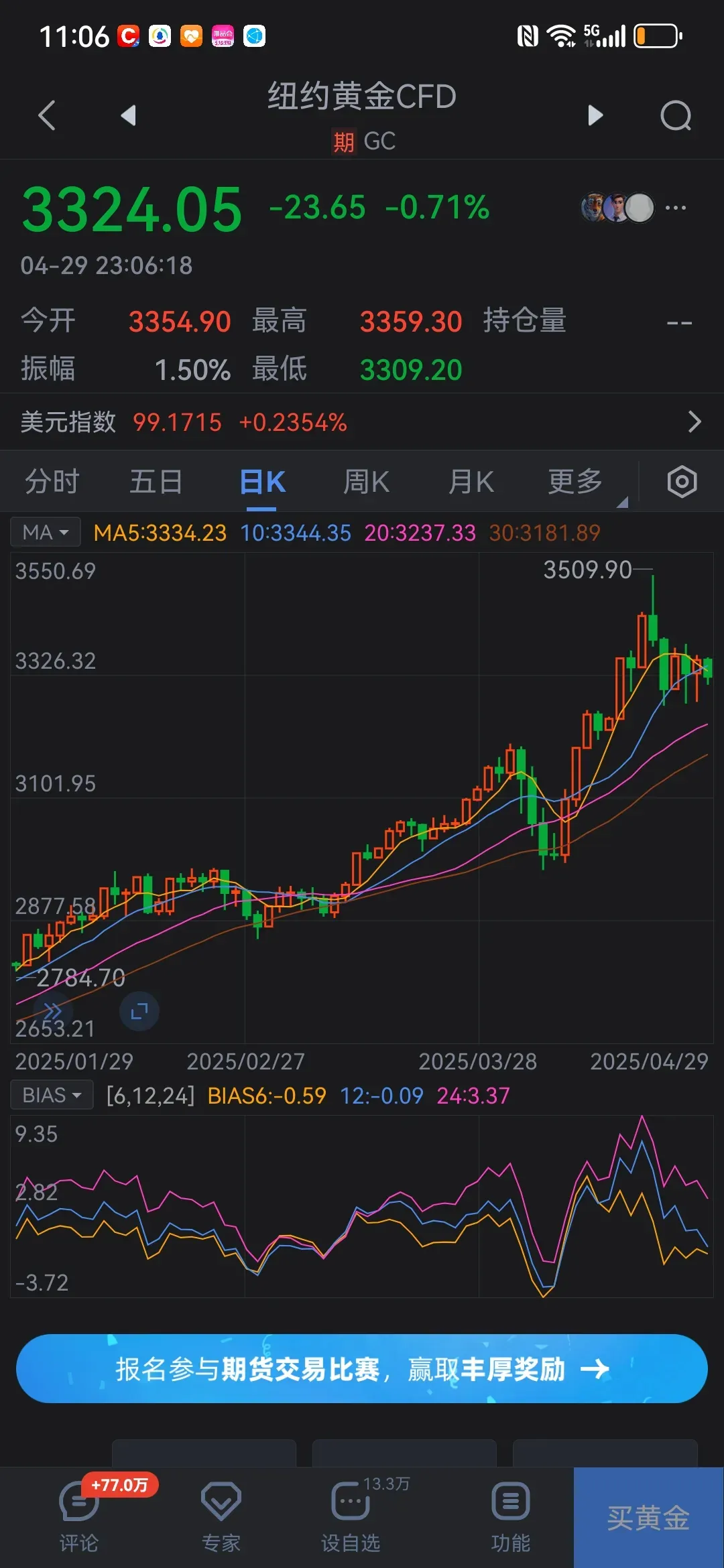Select the 月K chart tab
Screen dimensions: 724x1568
point(471,482)
